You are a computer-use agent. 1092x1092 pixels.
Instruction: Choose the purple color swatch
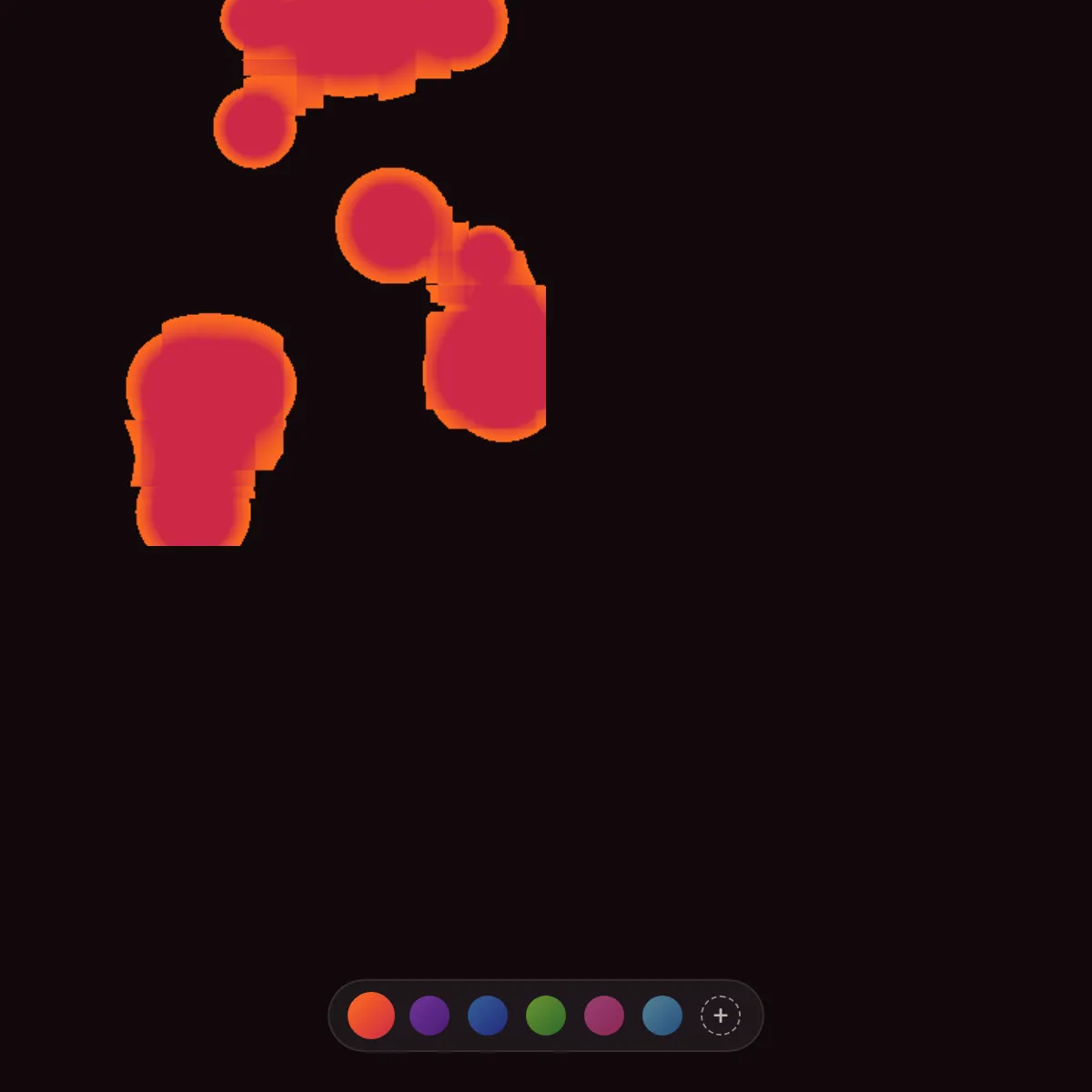[x=430, y=1016]
